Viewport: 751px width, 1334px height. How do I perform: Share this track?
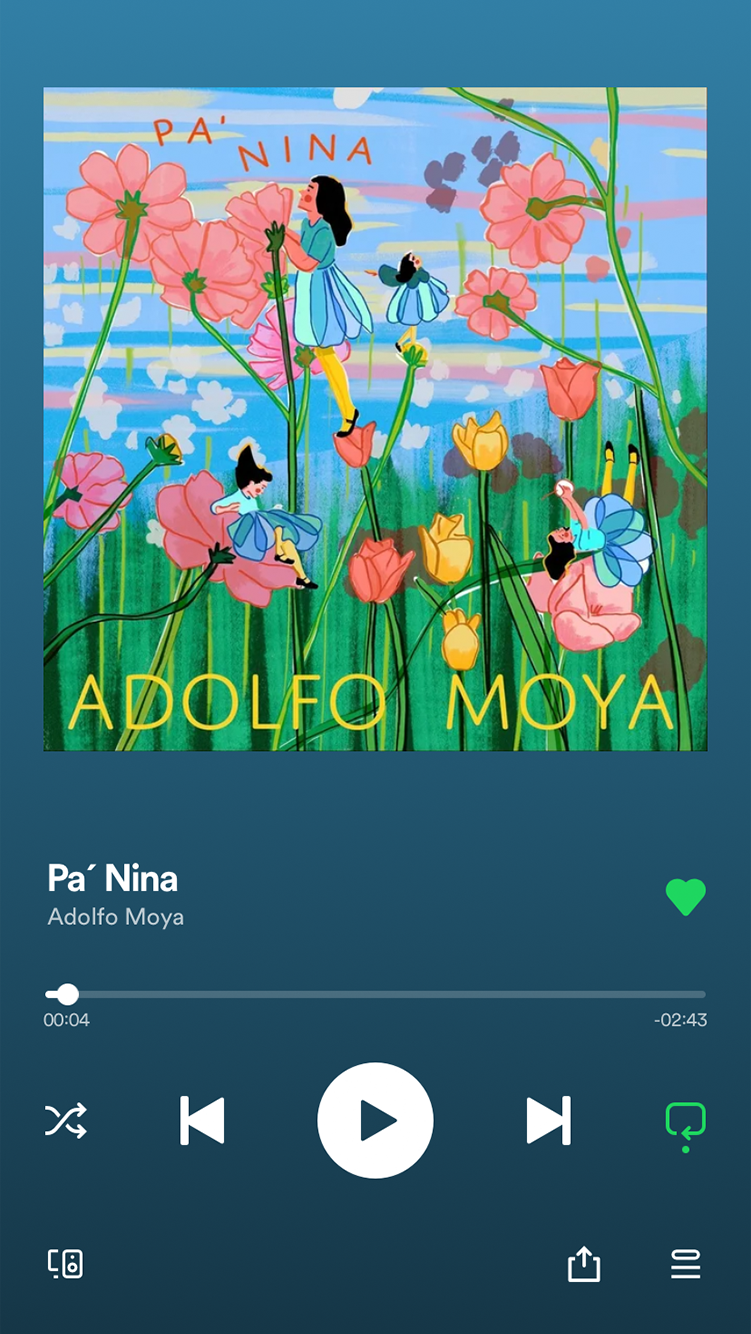pyautogui.click(x=584, y=1264)
